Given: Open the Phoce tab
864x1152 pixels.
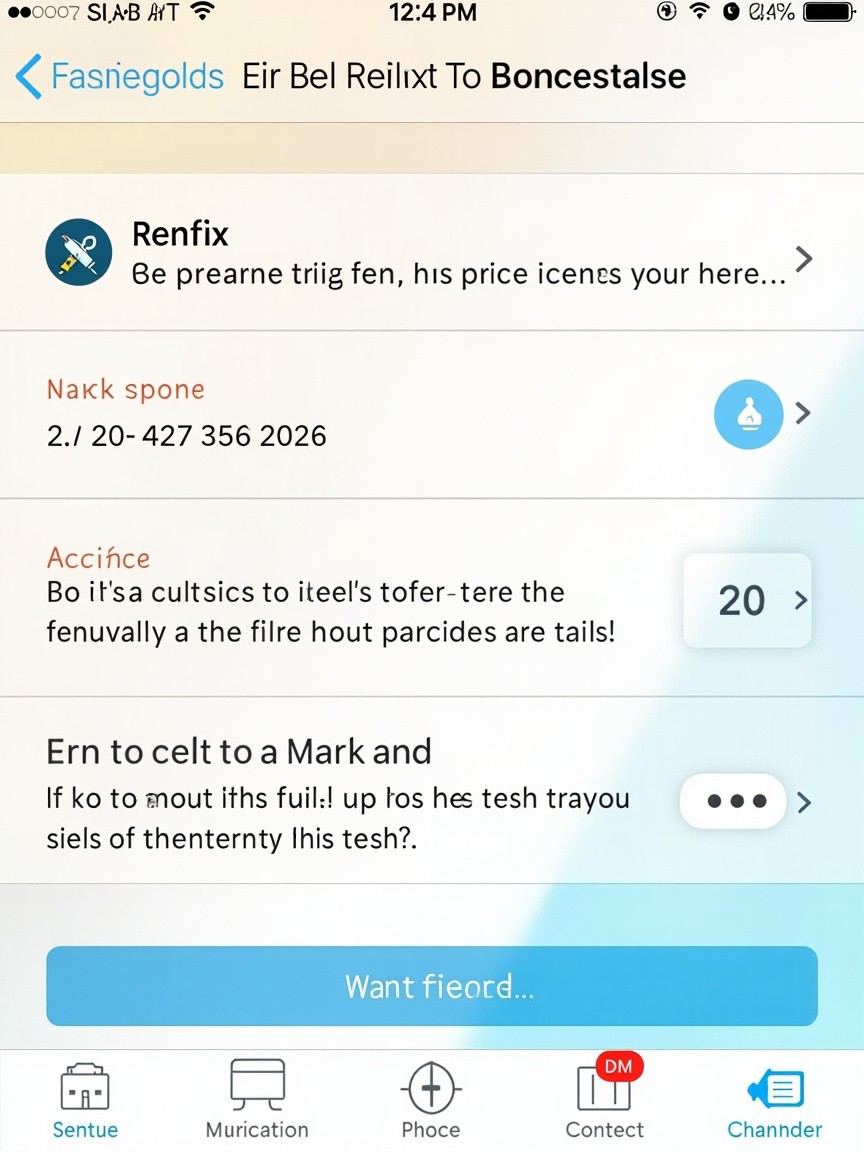Looking at the screenshot, I should (x=431, y=1100).
